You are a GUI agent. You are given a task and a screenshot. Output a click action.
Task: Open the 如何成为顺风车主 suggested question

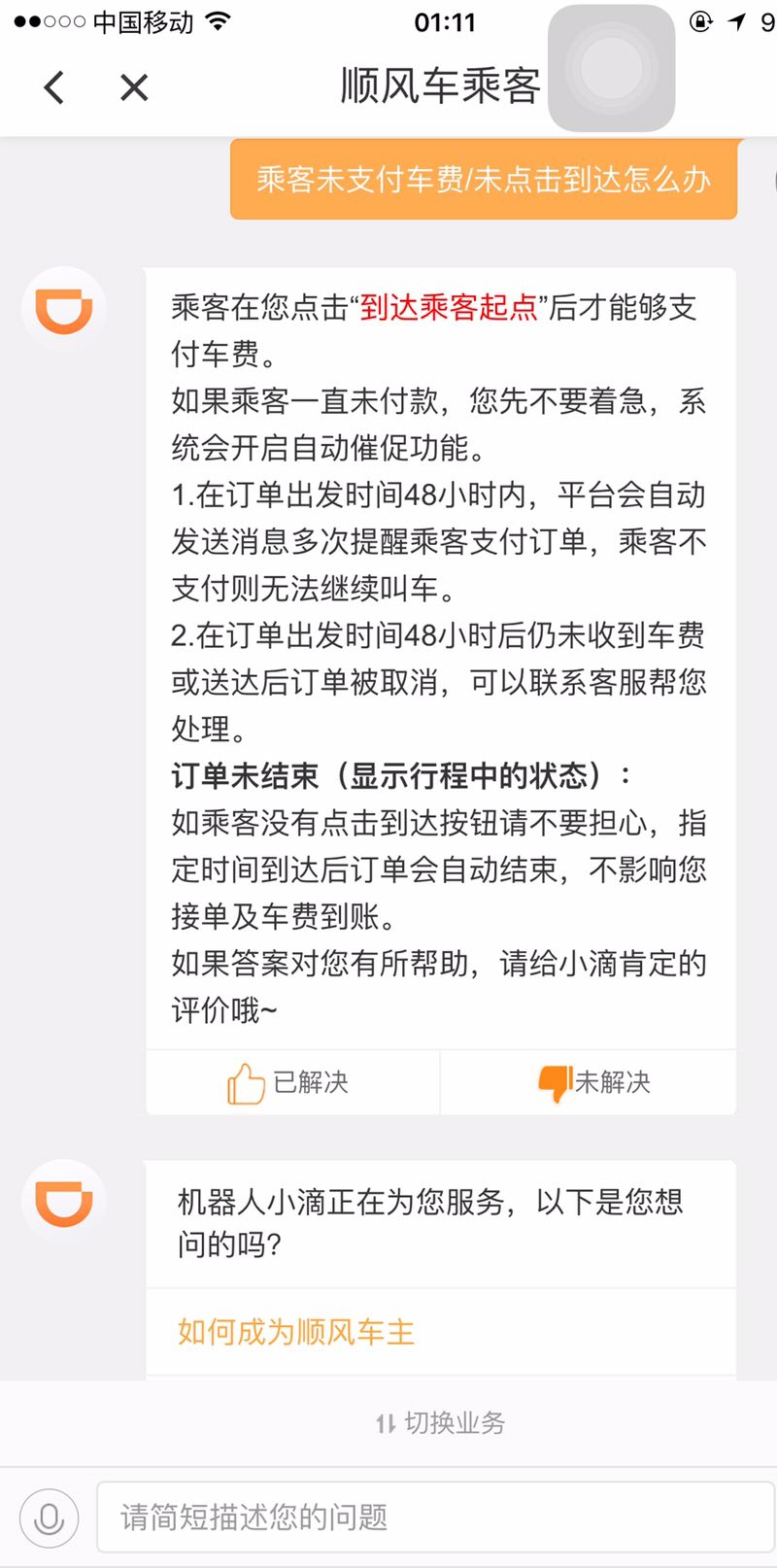[x=294, y=1332]
